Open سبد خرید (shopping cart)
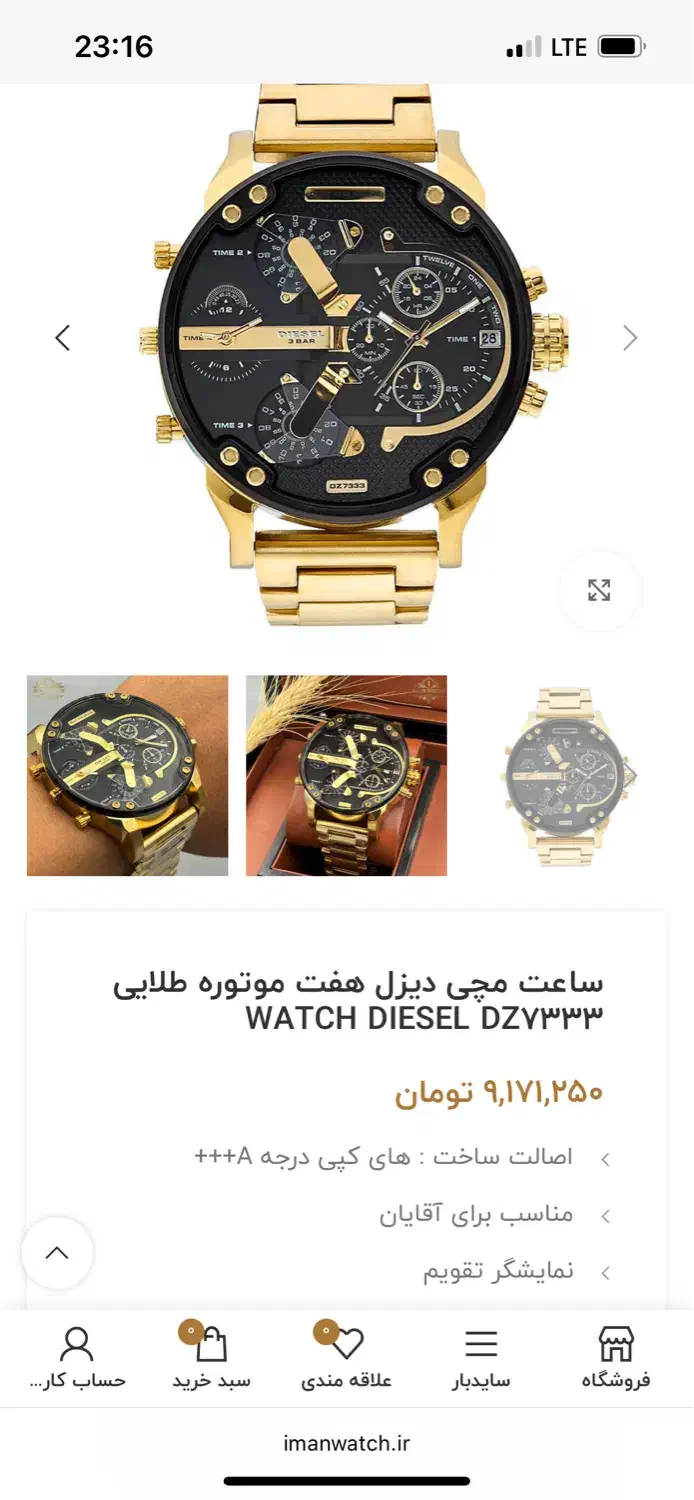This screenshot has height=1500, width=694. [211, 1357]
